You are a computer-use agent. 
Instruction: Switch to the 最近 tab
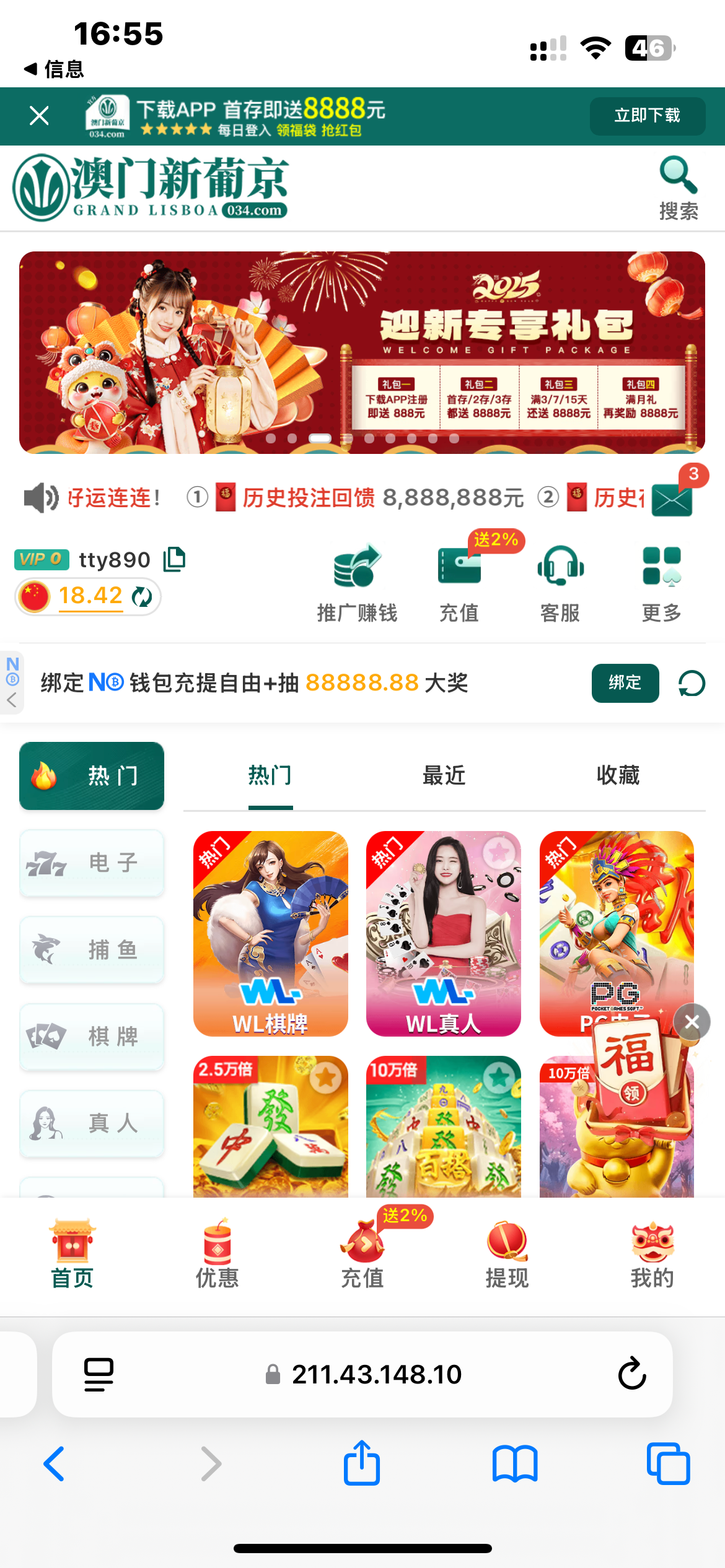(444, 775)
